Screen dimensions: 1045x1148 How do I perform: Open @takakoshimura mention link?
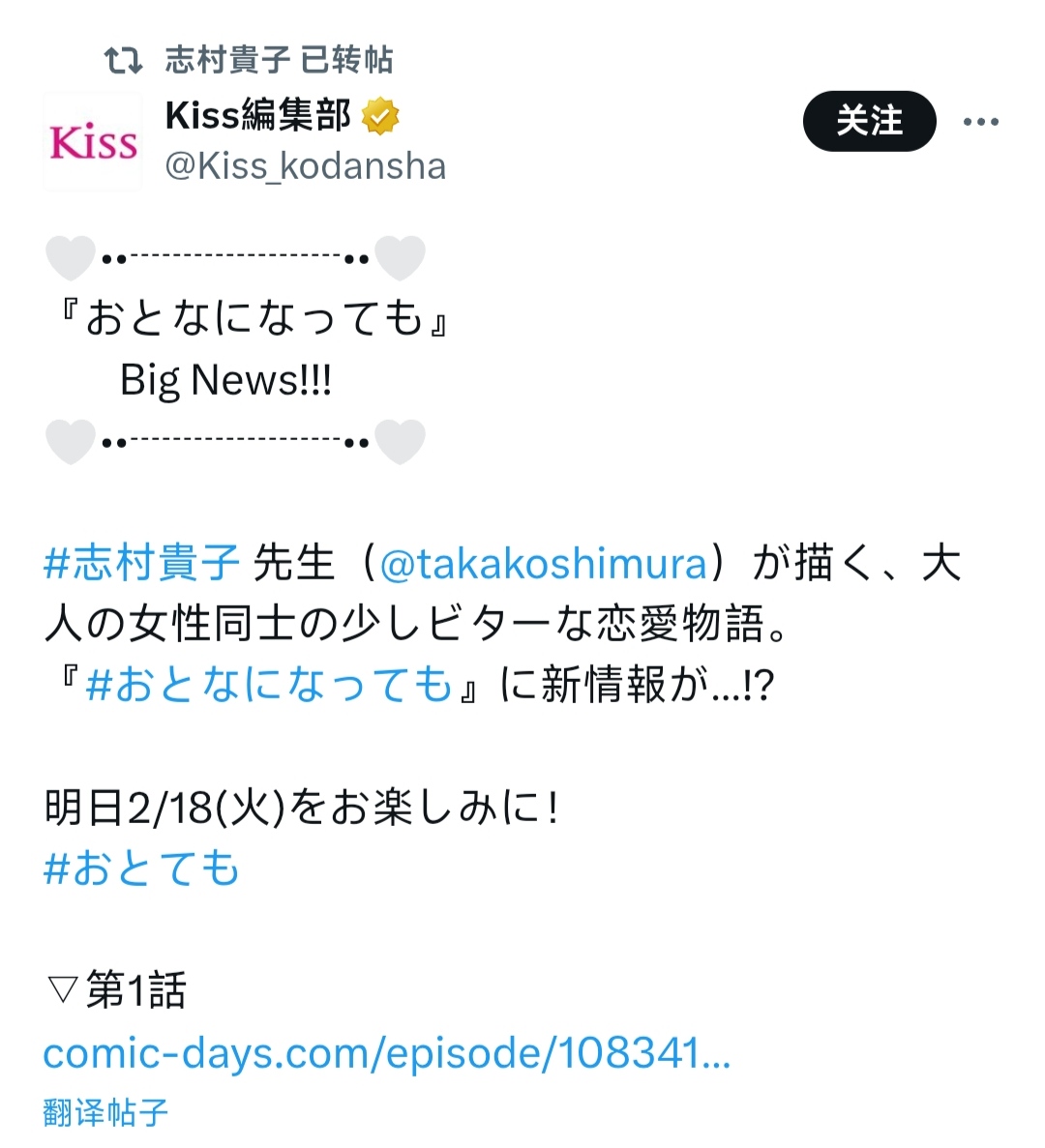(x=543, y=563)
